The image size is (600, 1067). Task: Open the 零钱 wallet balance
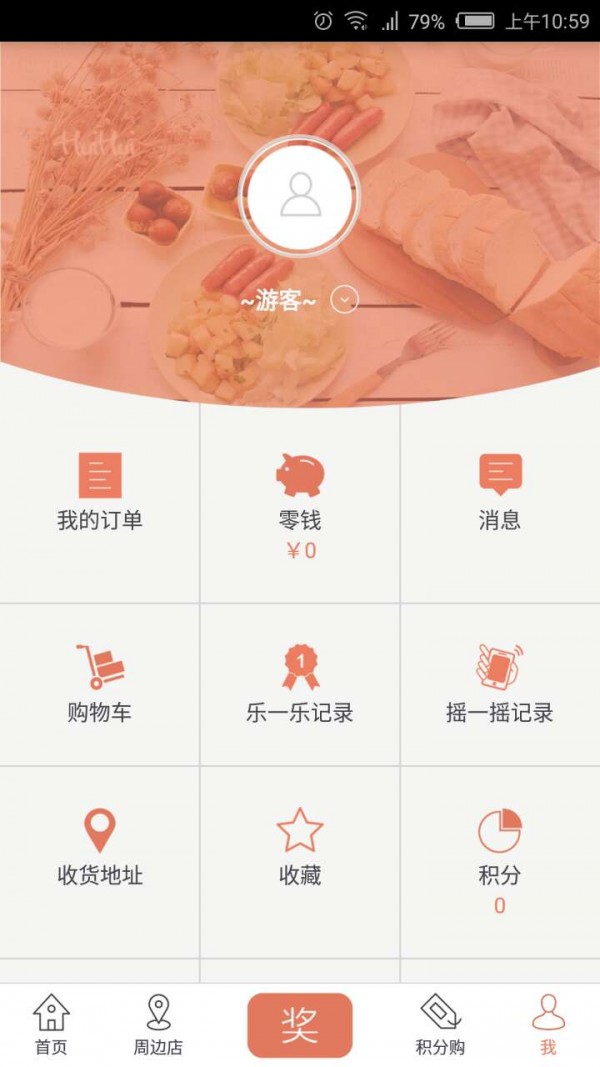300,503
